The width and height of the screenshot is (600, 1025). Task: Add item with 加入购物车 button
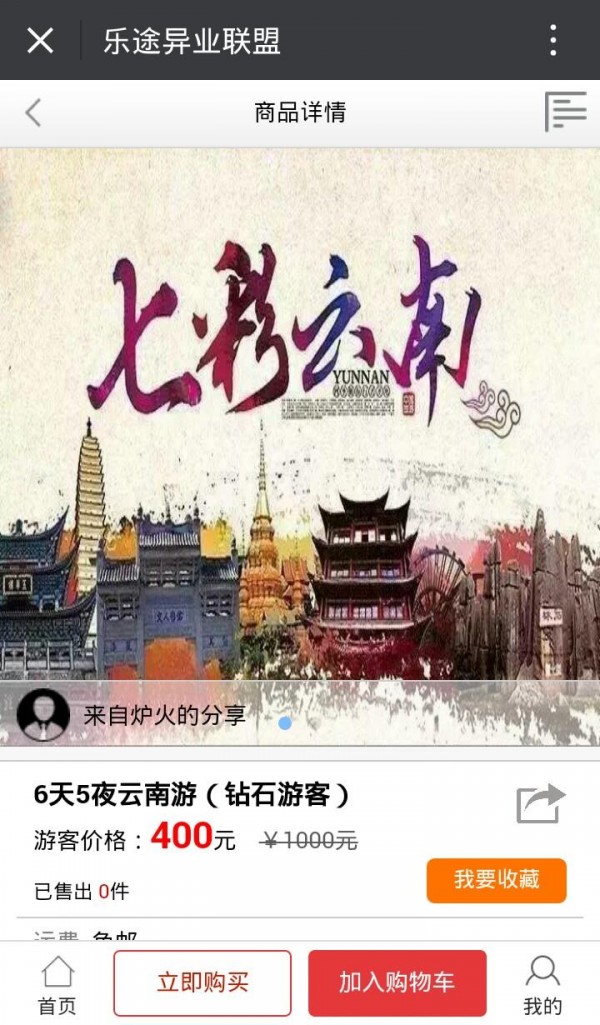click(x=397, y=983)
